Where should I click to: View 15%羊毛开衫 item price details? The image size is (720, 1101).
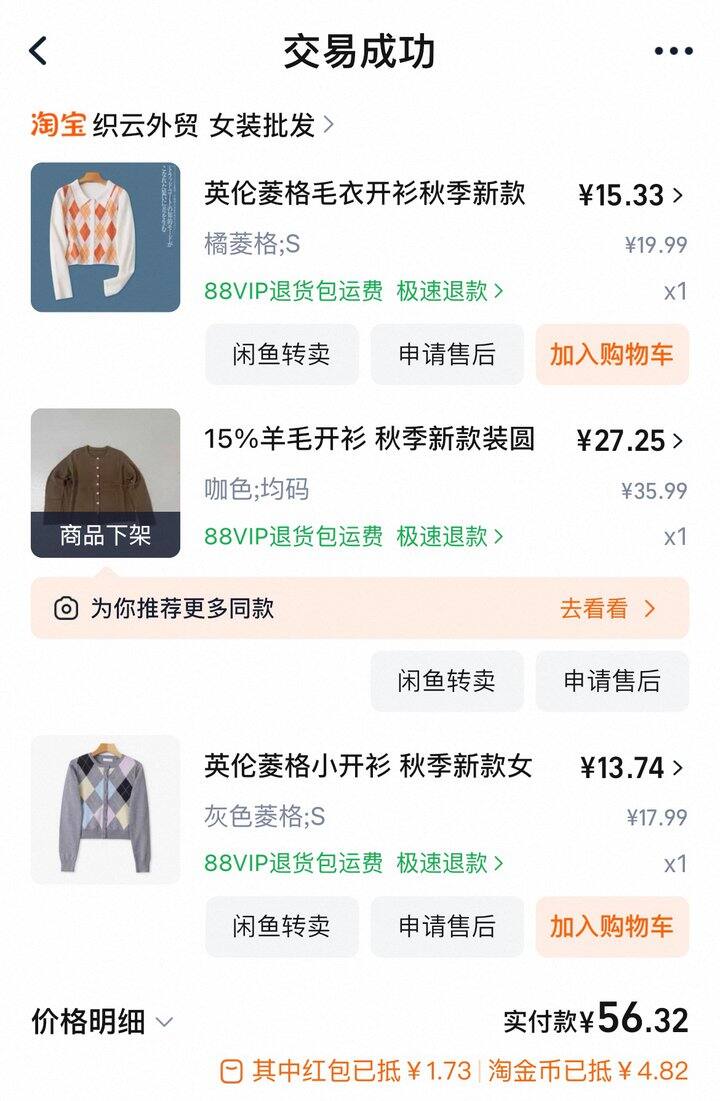[x=630, y=440]
